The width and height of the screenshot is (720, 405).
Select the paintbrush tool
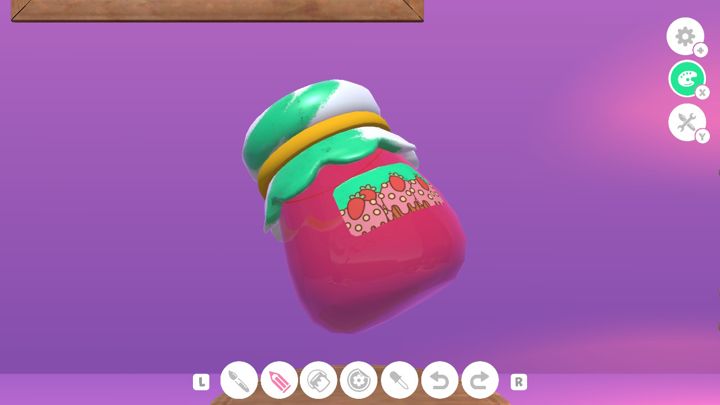(239, 381)
